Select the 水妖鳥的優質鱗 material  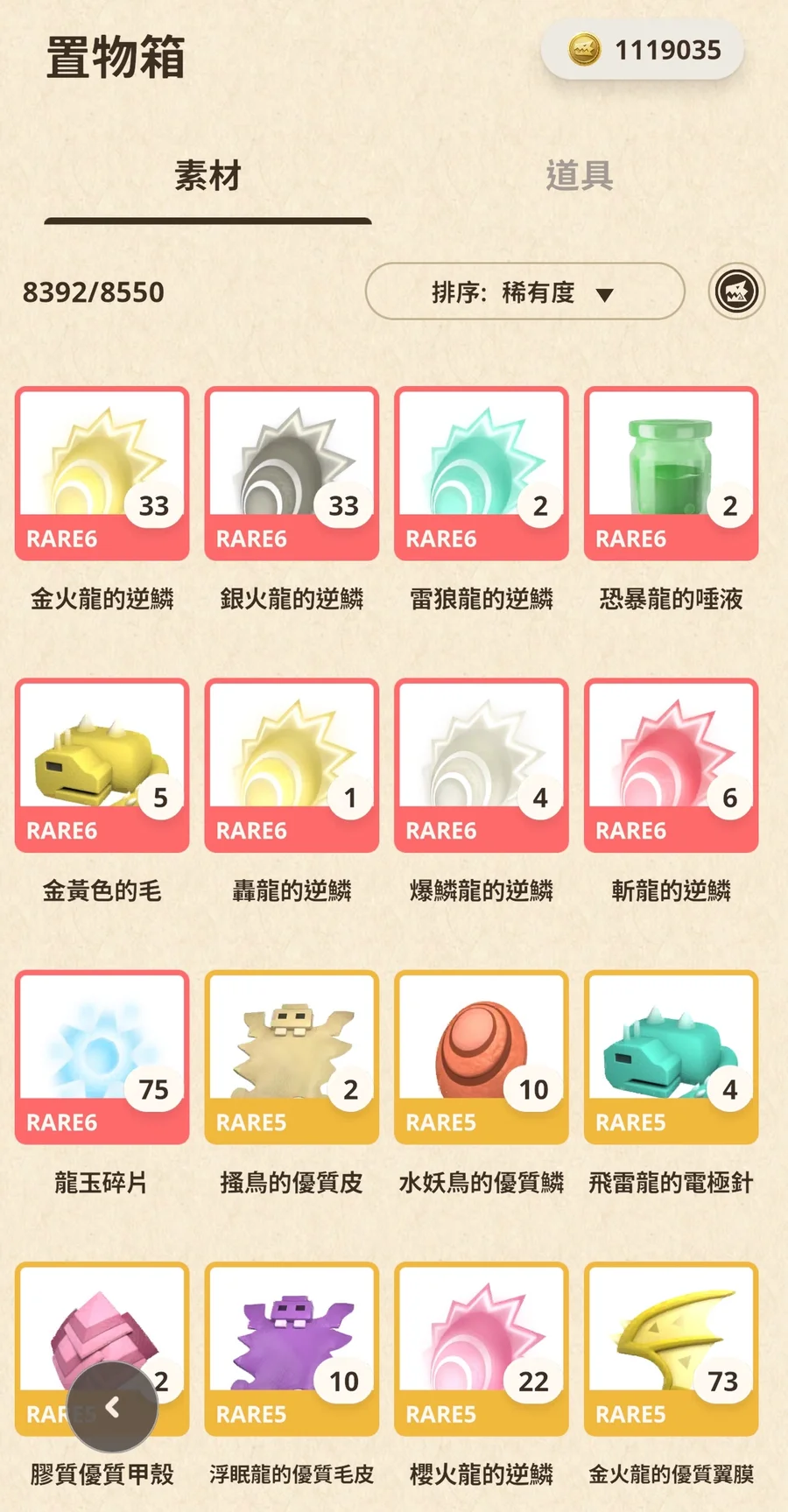point(482,1057)
